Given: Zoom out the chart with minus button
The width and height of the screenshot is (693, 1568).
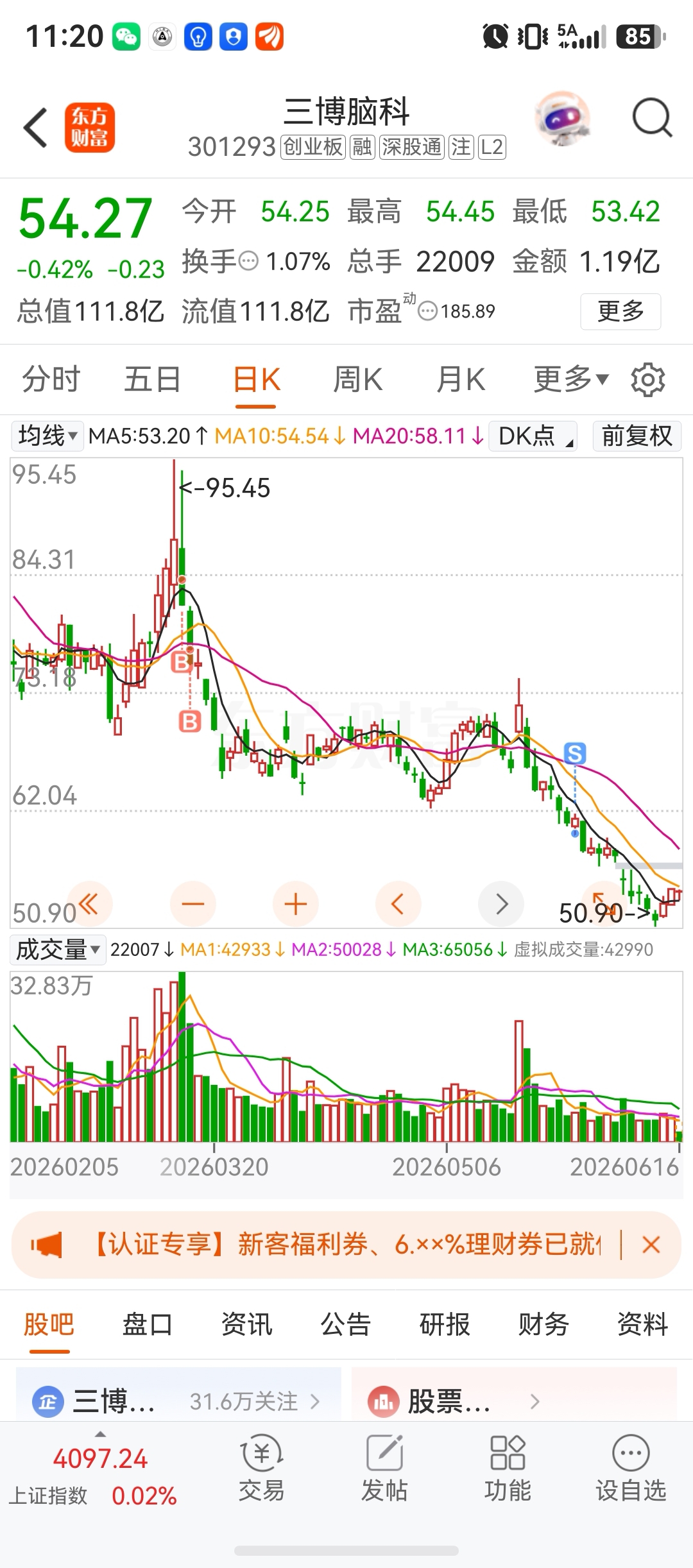Looking at the screenshot, I should tap(193, 905).
